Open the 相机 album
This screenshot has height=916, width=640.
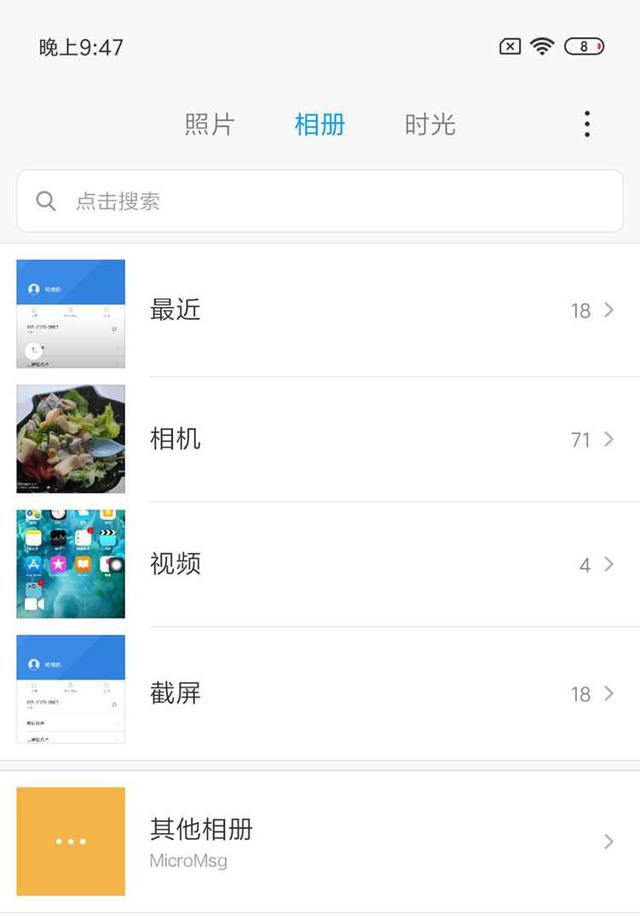(x=320, y=439)
